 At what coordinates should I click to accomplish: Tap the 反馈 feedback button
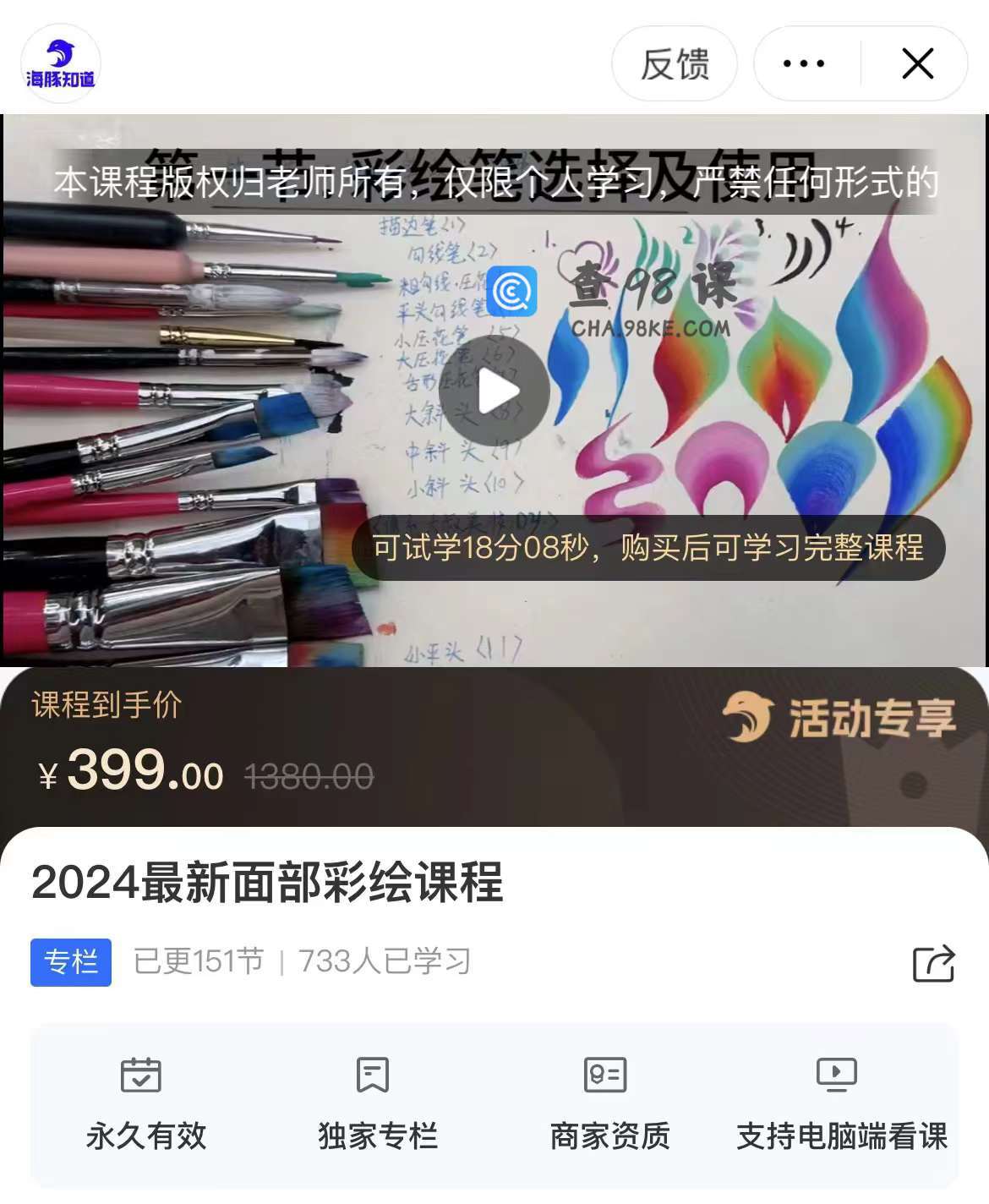click(x=674, y=63)
